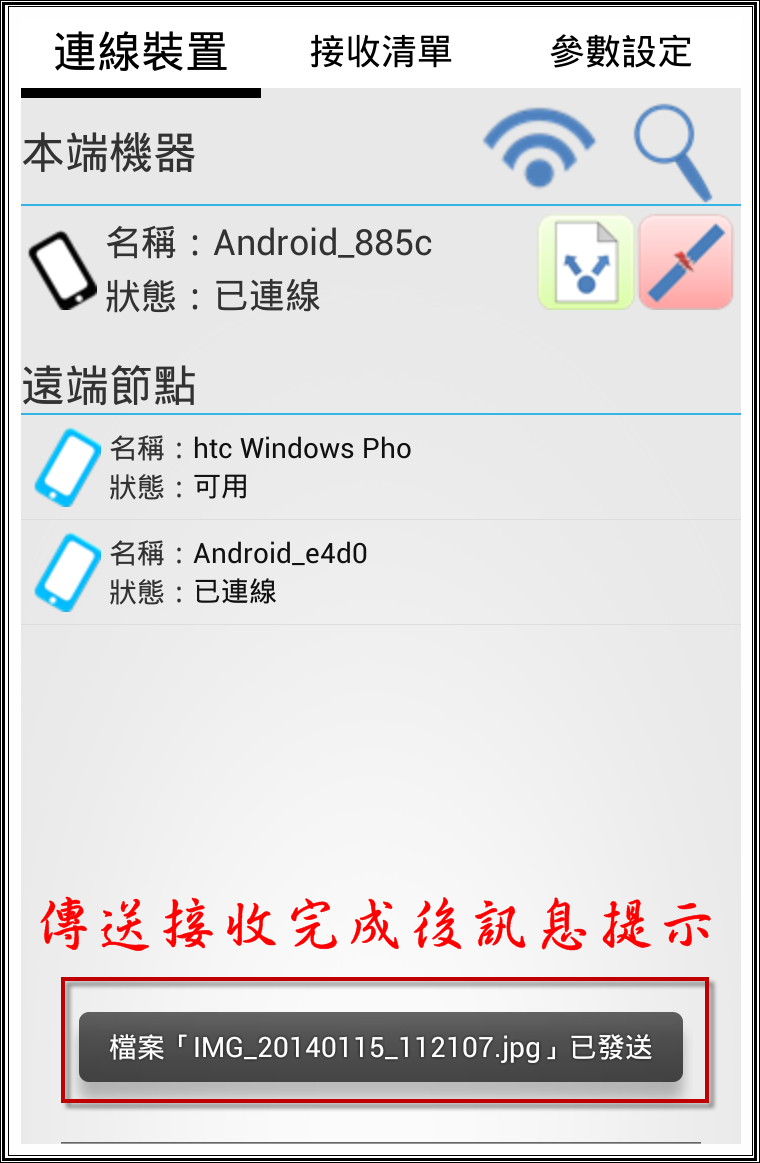This screenshot has height=1163, width=760.
Task: Select remote node htc Windows Pho
Action: [380, 467]
